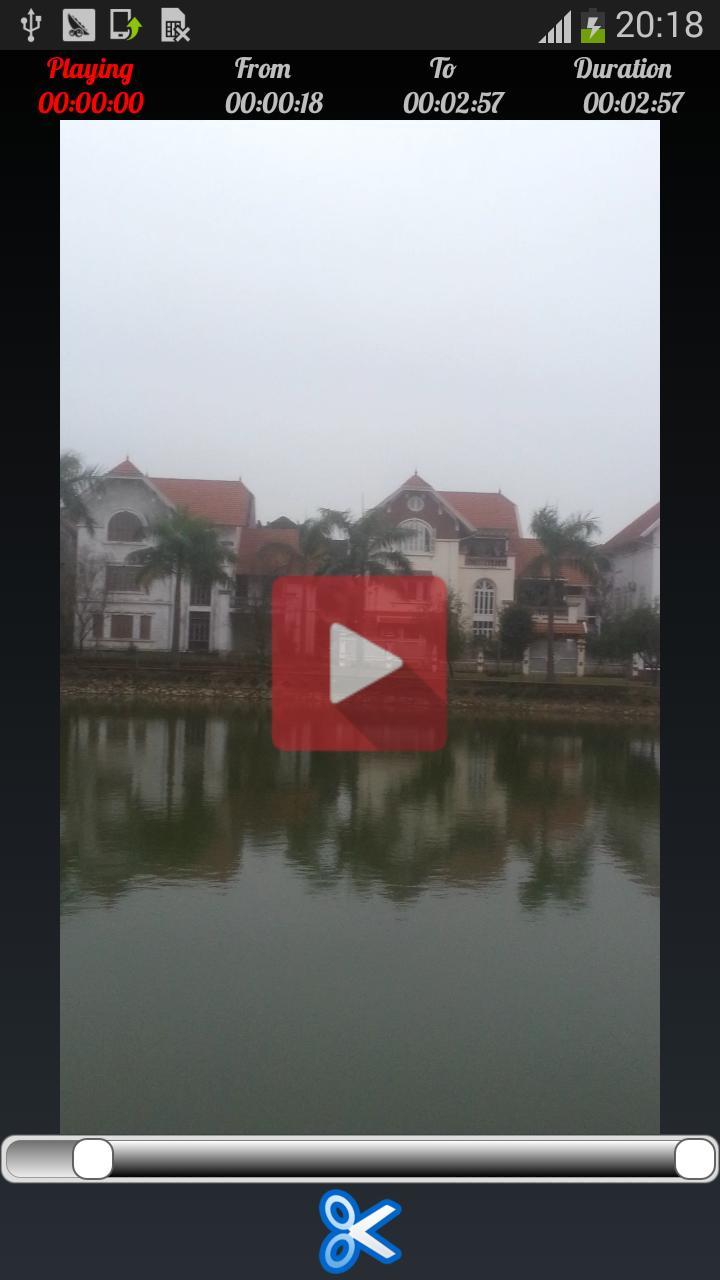Tap the middle of the trim range bar
This screenshot has width=720, height=1280.
(x=390, y=1157)
